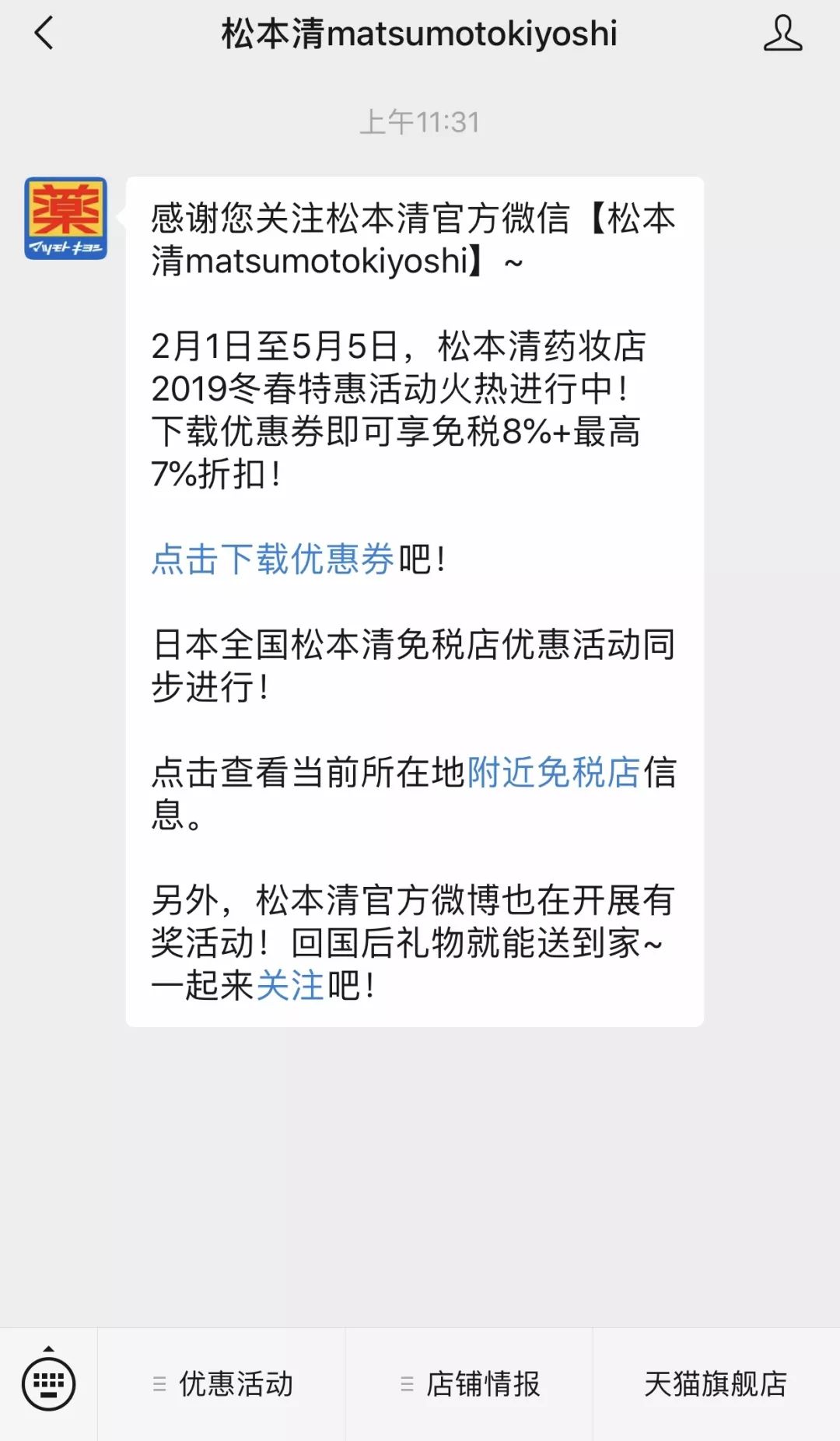This screenshot has height=1441, width=840.
Task: Tap the Matsumoto Kiyoshi 药 logo avatar
Action: click(x=65, y=219)
